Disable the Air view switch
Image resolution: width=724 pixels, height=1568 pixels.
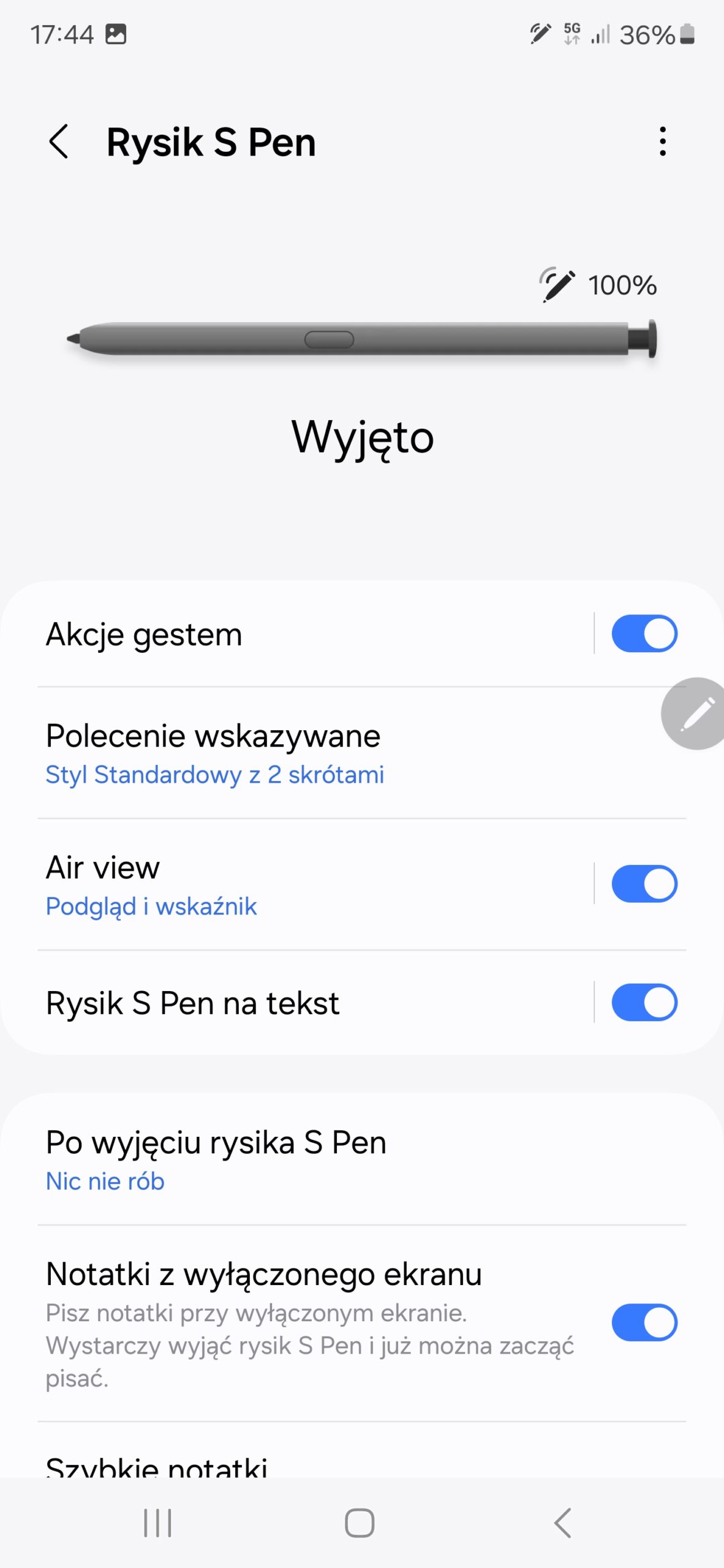pyautogui.click(x=644, y=884)
